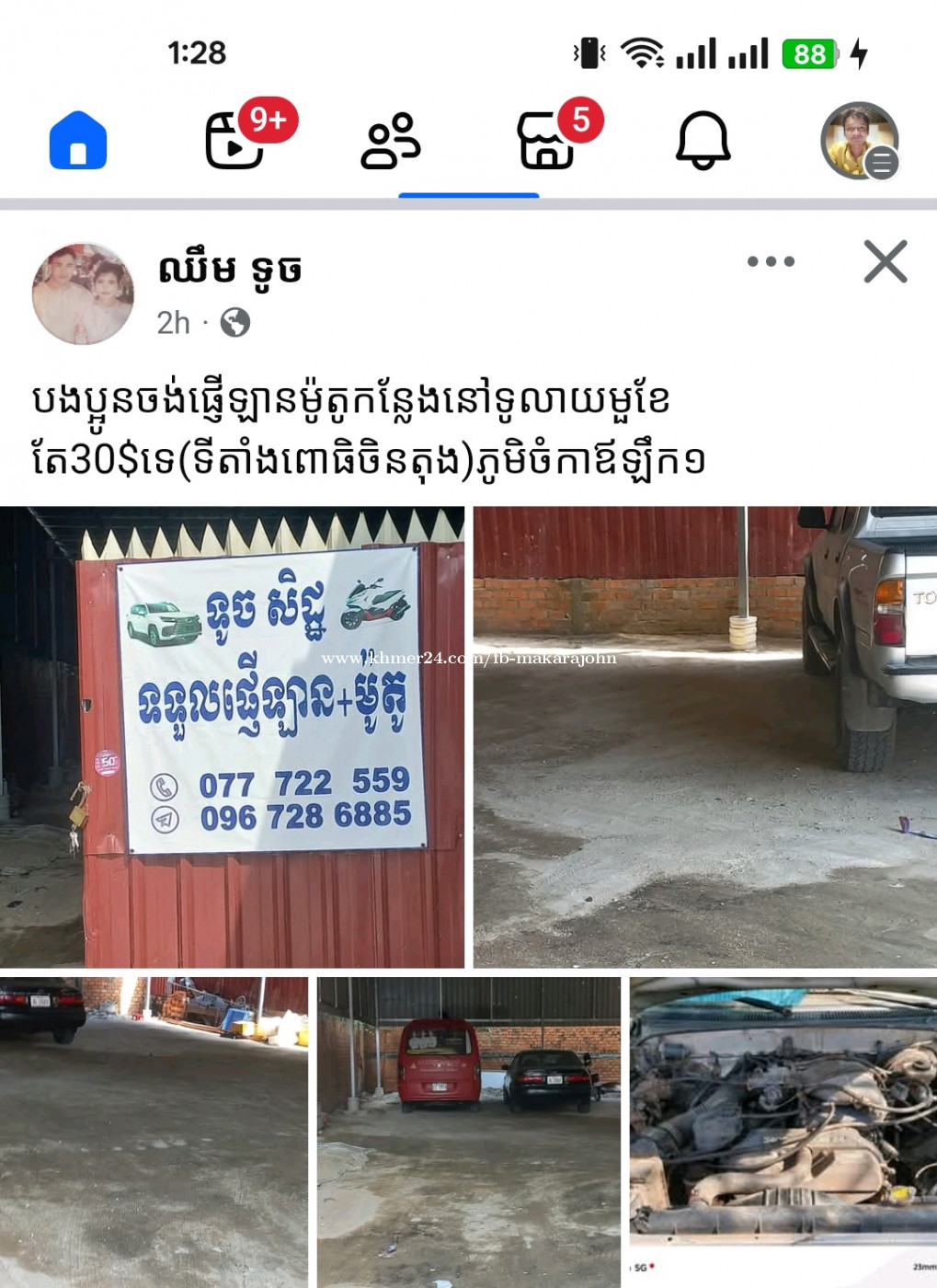Go to the Facebook Home tab

[78, 141]
